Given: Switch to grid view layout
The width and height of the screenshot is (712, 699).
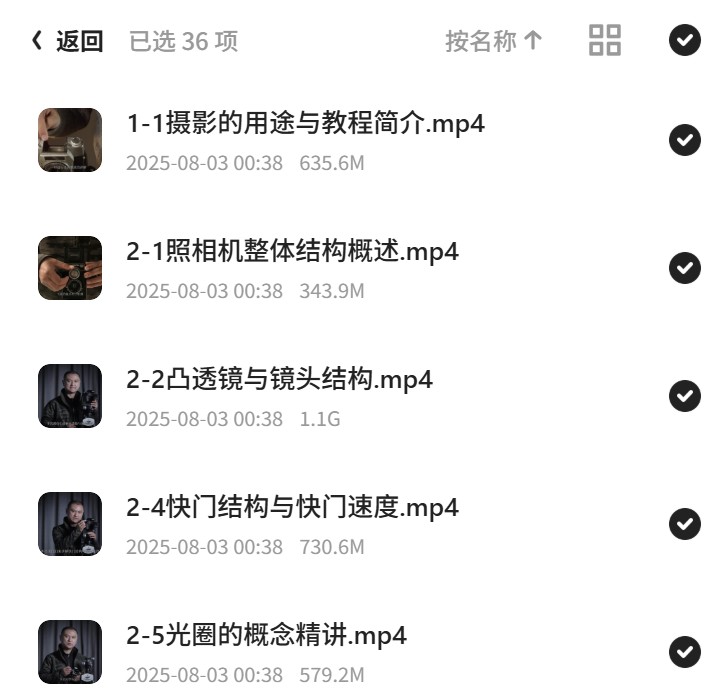Looking at the screenshot, I should point(605,40).
